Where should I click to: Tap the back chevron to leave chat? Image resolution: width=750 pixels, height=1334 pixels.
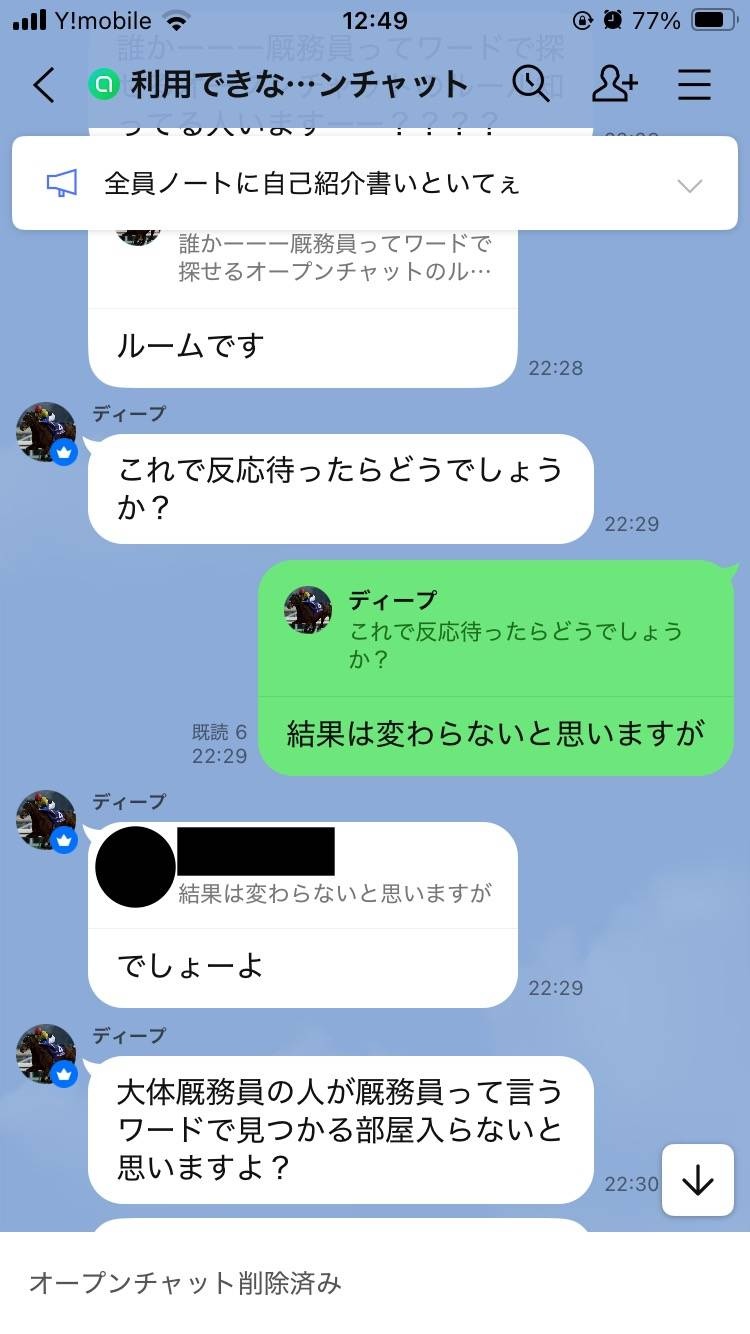(42, 87)
